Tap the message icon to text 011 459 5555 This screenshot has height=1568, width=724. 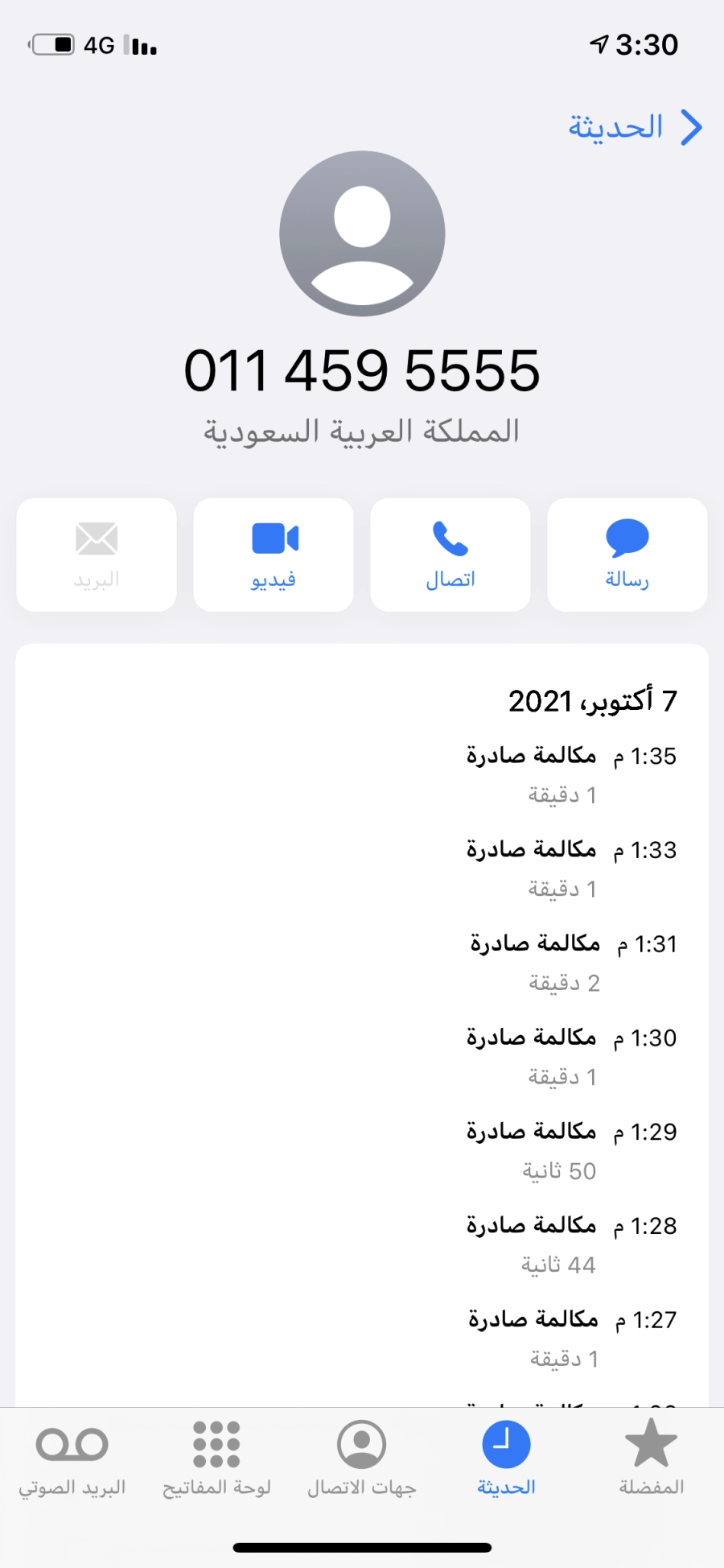[x=627, y=554]
